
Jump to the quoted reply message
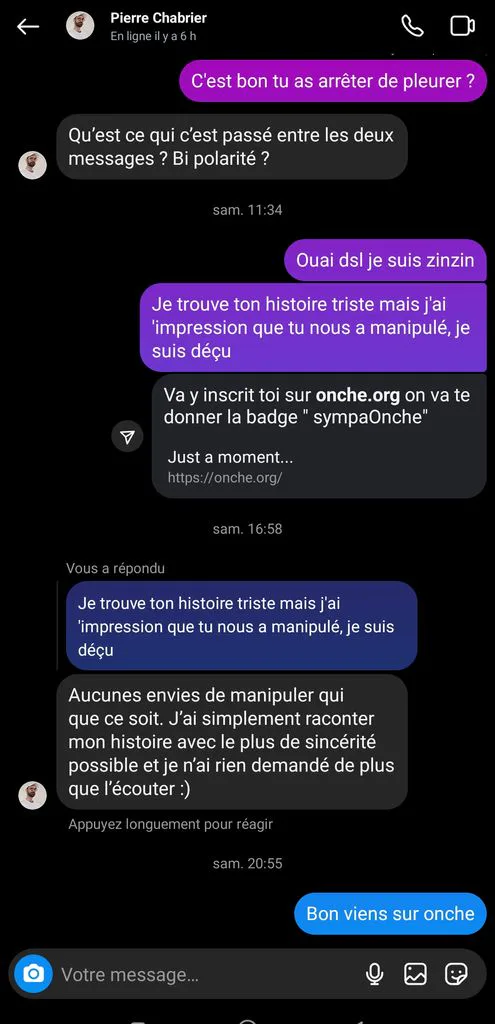pyautogui.click(x=242, y=626)
